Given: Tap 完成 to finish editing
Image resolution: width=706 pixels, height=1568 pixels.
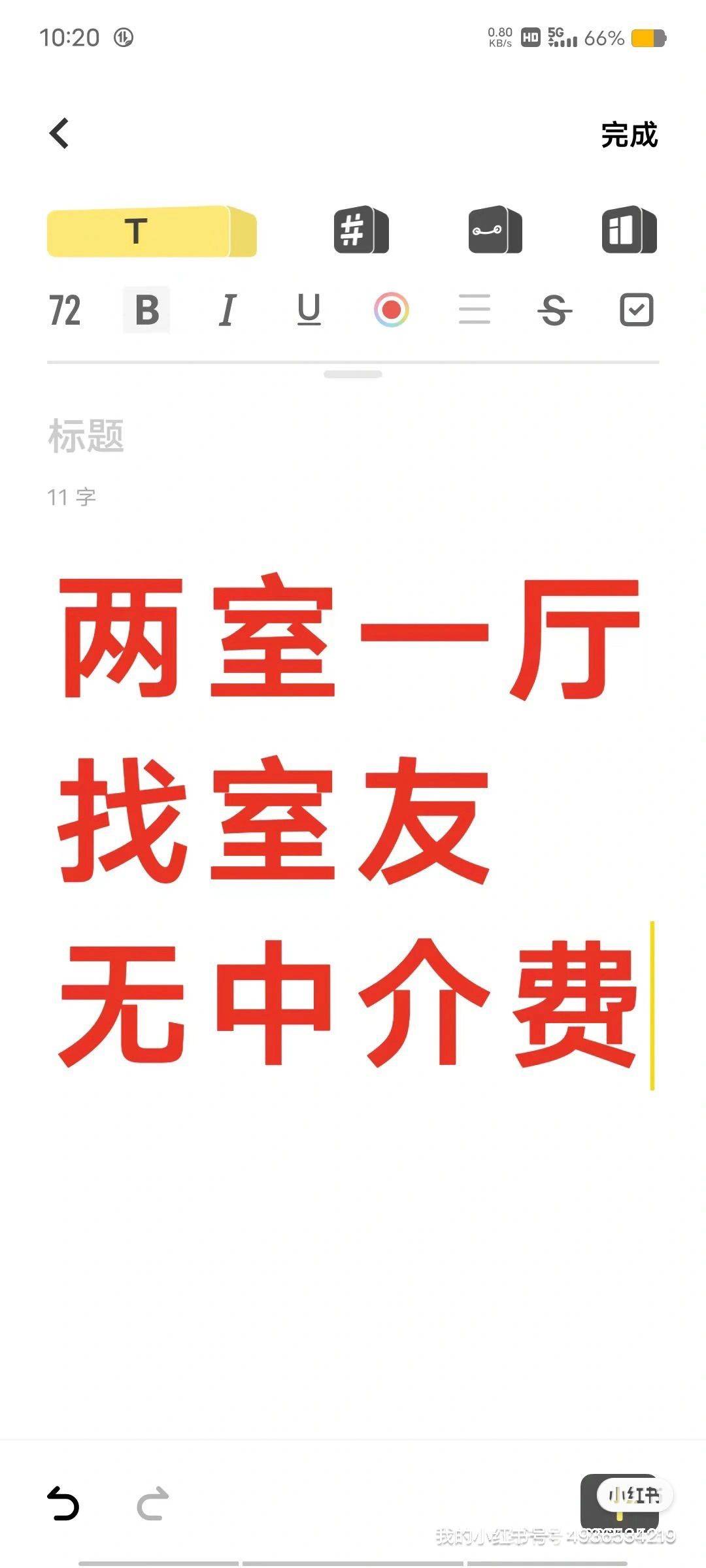Looking at the screenshot, I should [x=629, y=135].
